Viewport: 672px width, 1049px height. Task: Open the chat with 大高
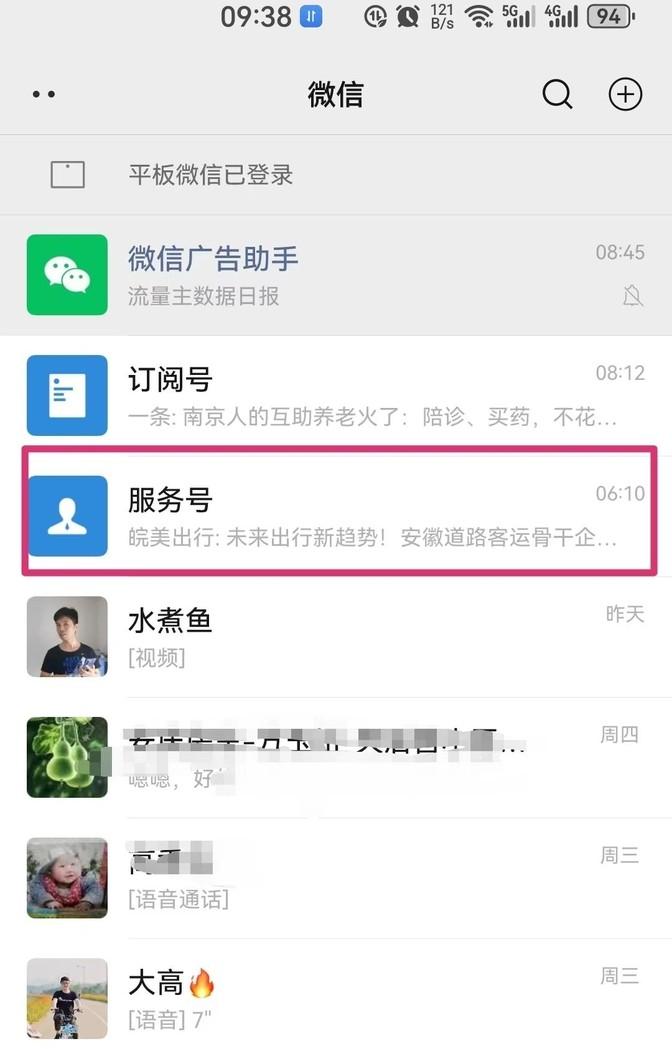point(336,998)
